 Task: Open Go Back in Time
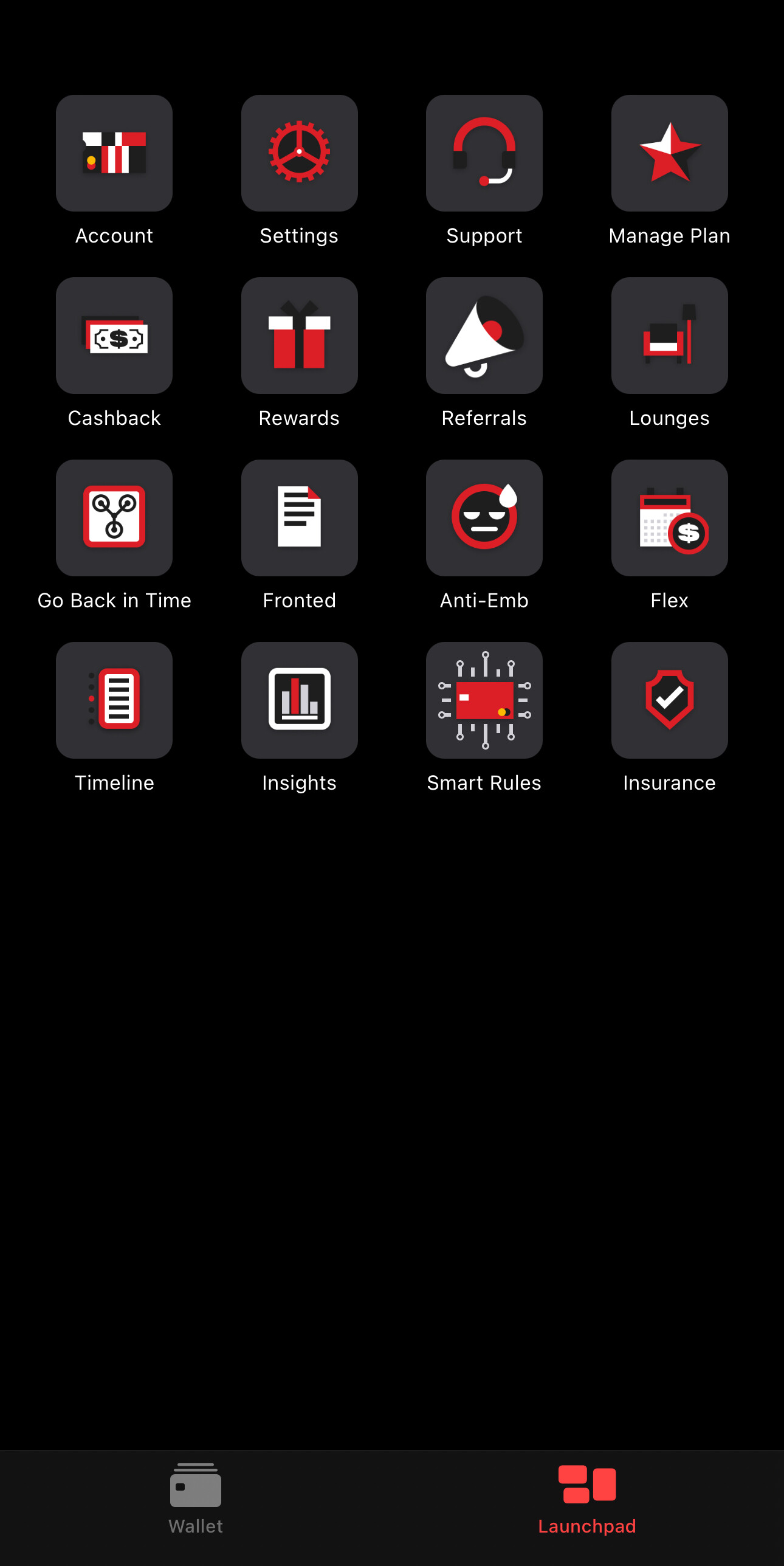click(x=114, y=518)
